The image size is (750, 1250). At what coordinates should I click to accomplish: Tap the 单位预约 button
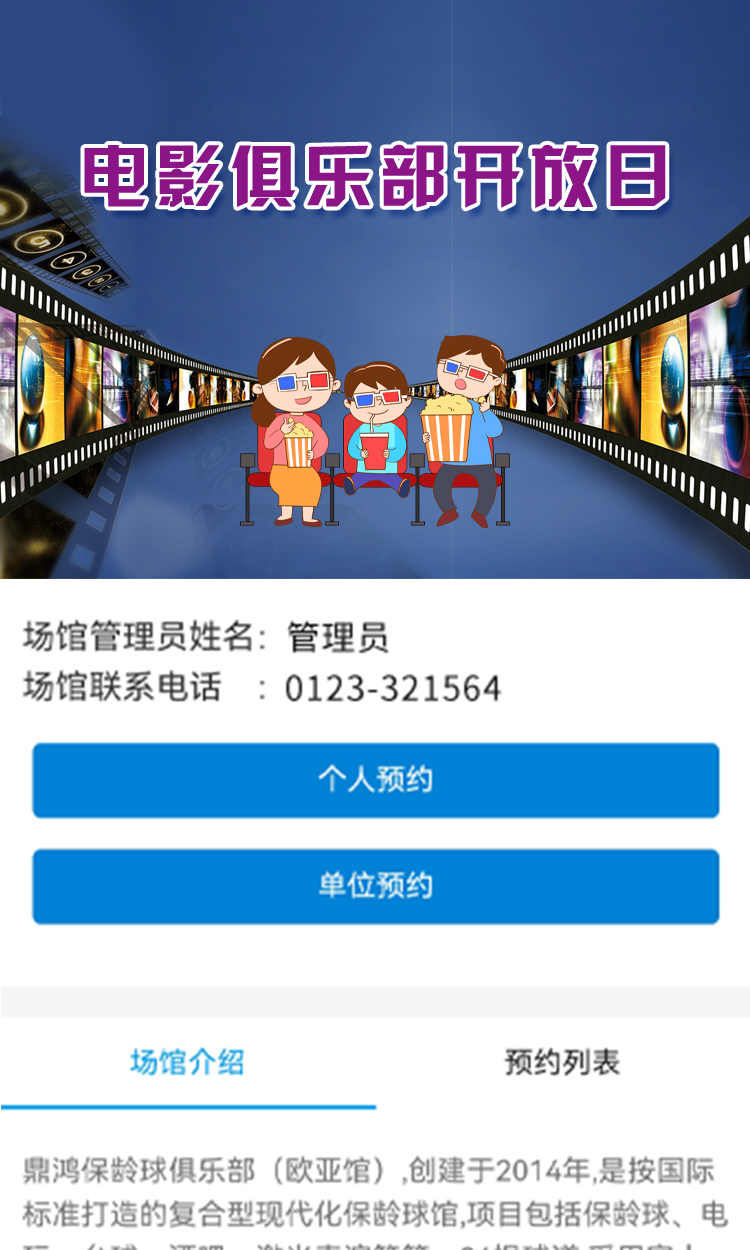(x=375, y=886)
